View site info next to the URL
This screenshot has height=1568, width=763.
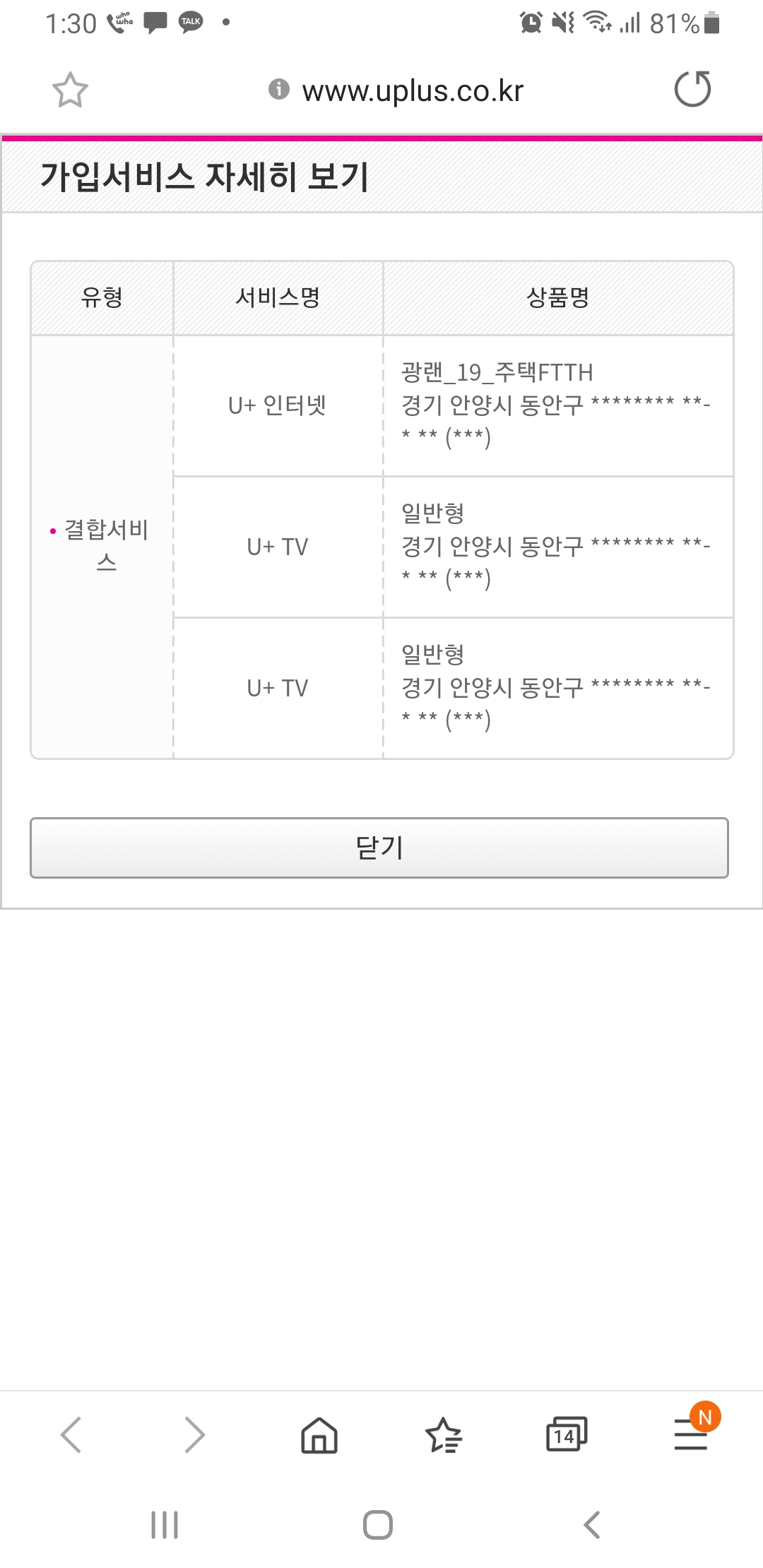279,89
